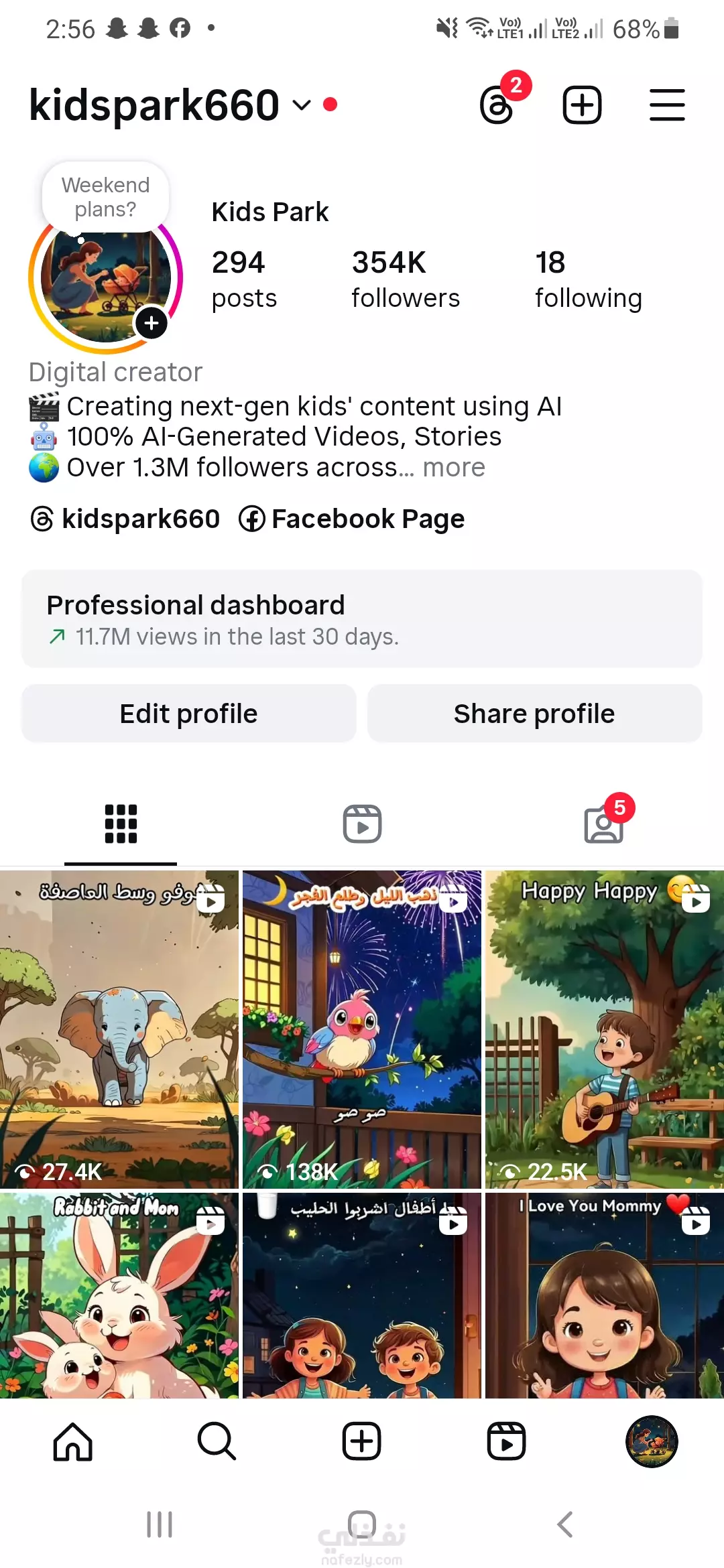Open the Happy Happy guitar boy reel
The image size is (724, 1568).
pos(605,1029)
